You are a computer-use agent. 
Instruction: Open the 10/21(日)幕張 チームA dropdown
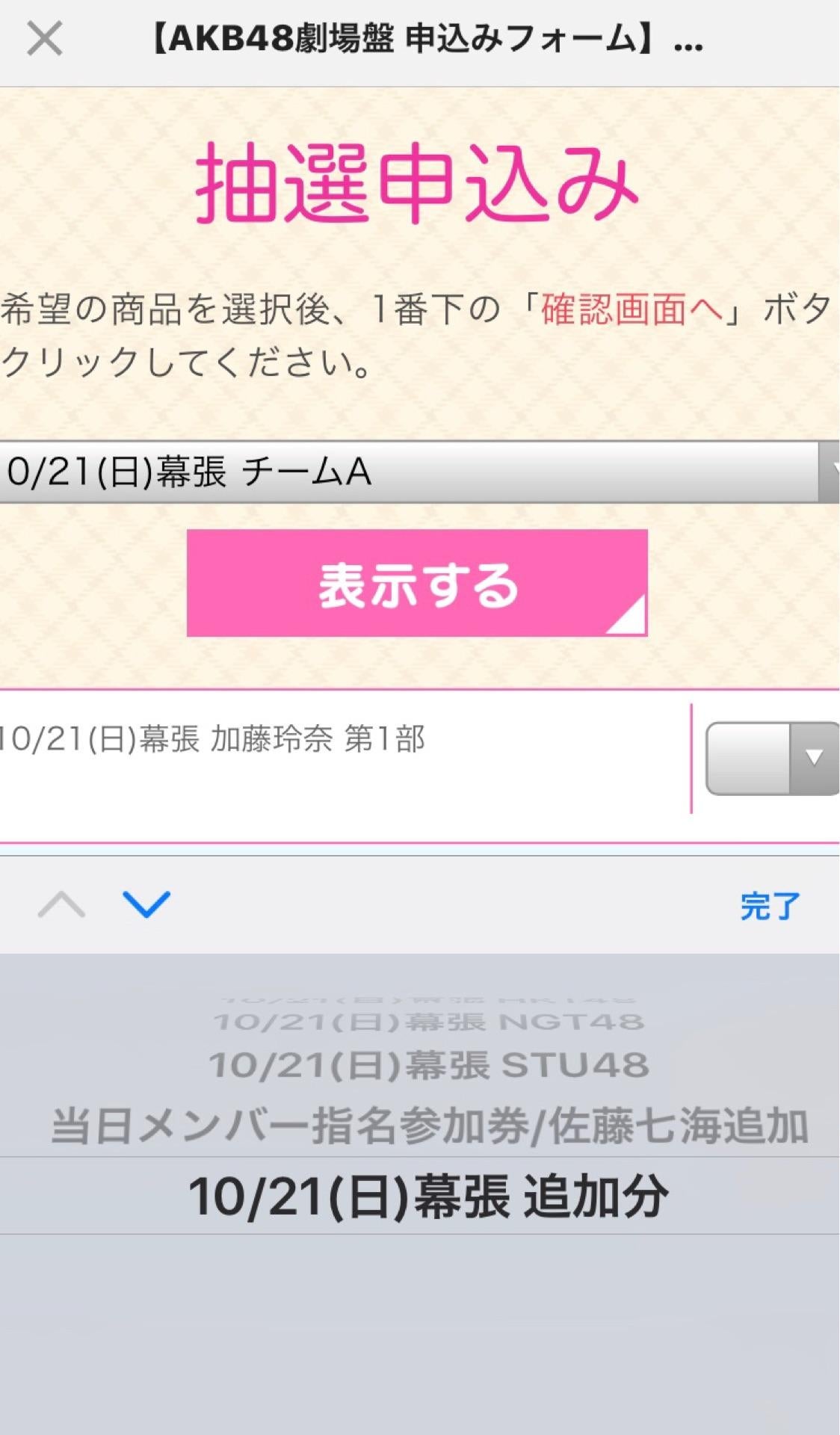(419, 472)
